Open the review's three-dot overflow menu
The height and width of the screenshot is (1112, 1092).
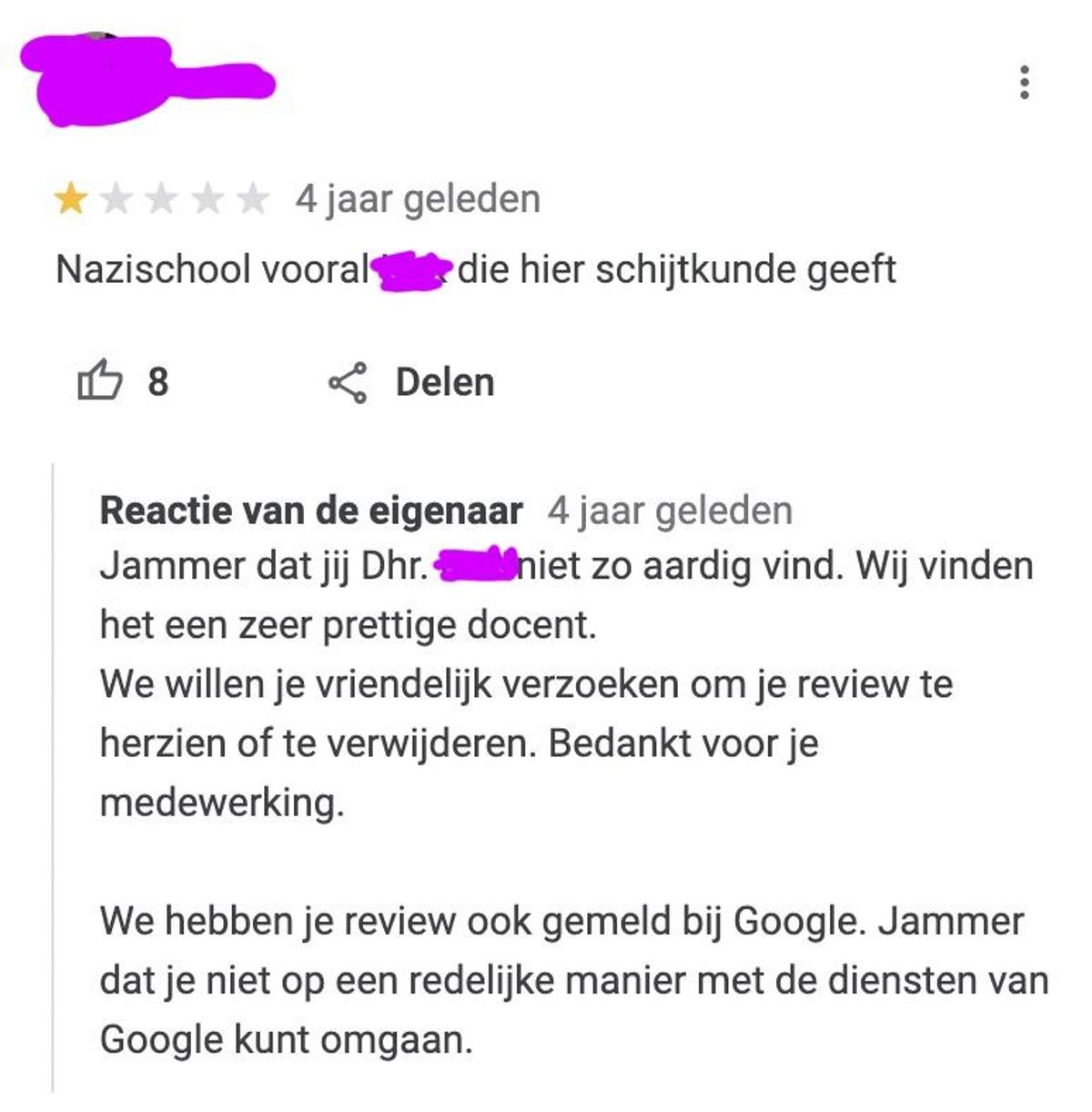pos(1025,82)
